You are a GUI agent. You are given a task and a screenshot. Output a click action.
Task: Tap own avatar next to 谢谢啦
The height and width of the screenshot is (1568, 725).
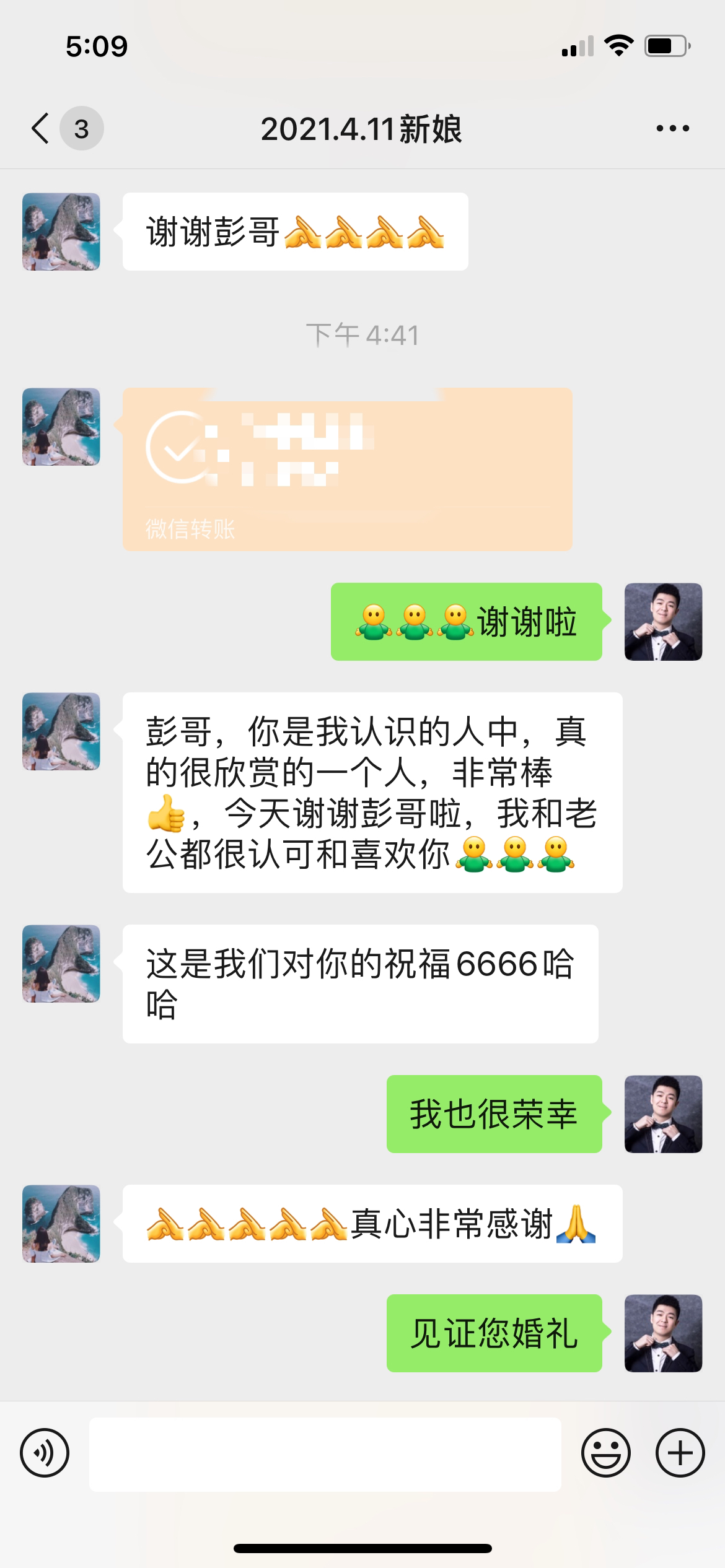tap(663, 621)
